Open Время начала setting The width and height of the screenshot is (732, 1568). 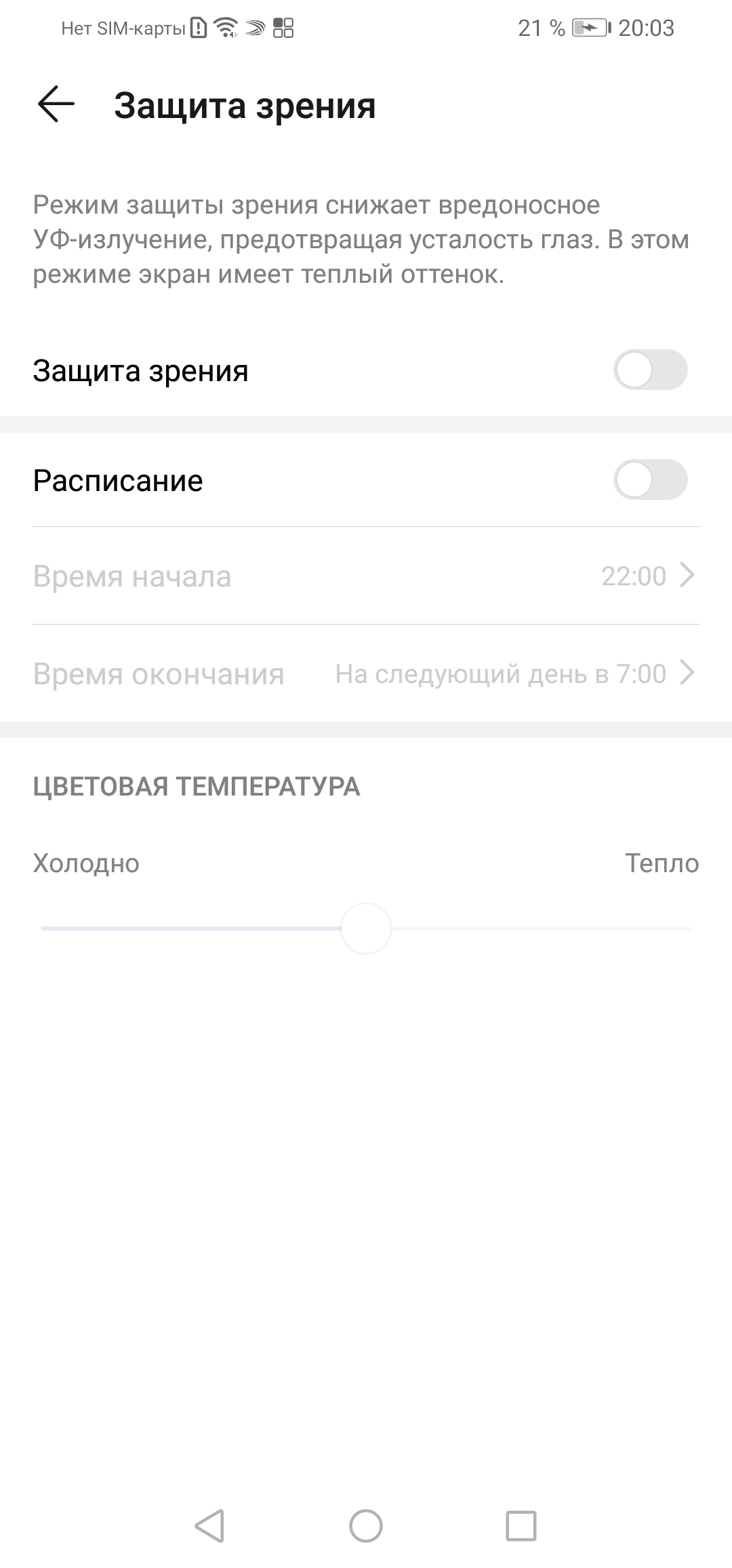366,576
